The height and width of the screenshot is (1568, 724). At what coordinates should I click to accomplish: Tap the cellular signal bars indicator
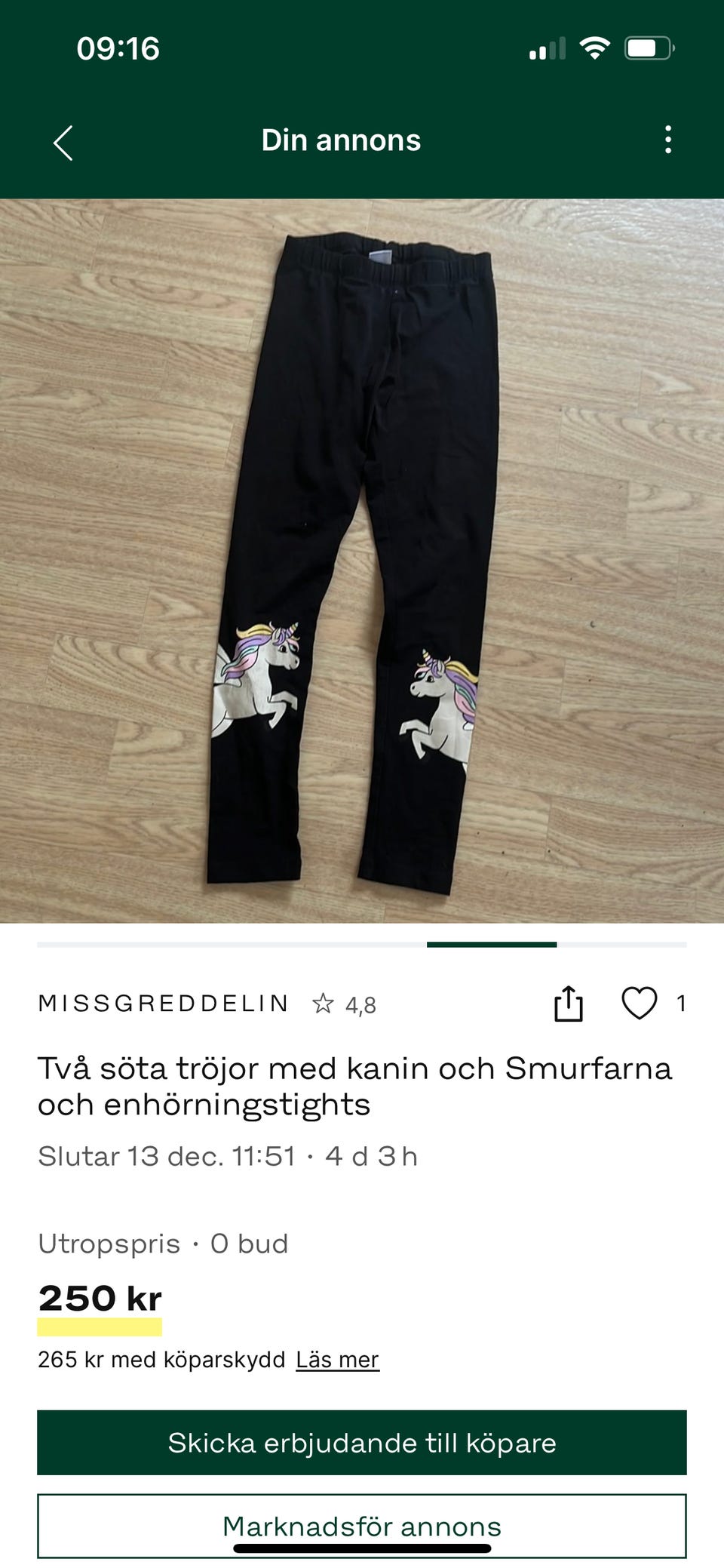pos(546,47)
